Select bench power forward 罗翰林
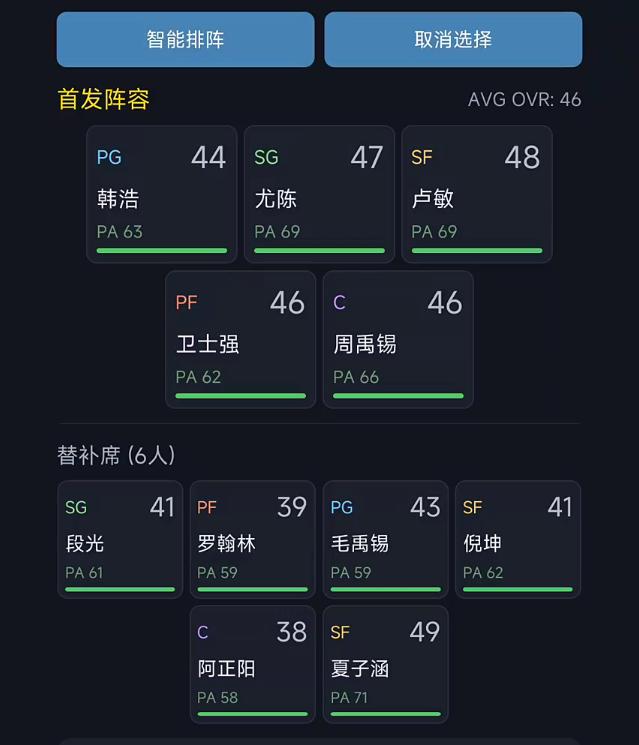 click(x=252, y=540)
